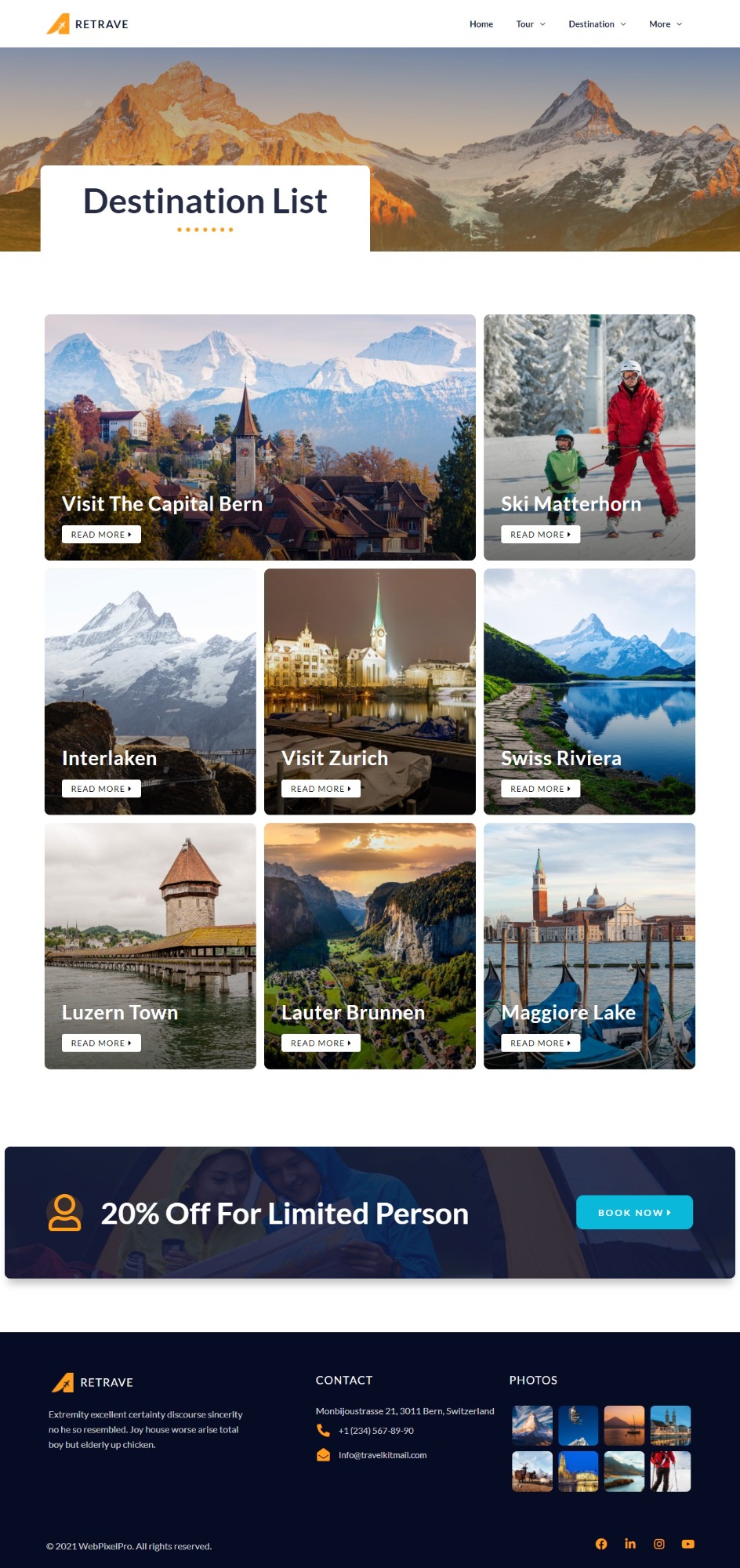Open the Facebook icon in the footer
The width and height of the screenshot is (740, 1568).
pyautogui.click(x=601, y=1544)
